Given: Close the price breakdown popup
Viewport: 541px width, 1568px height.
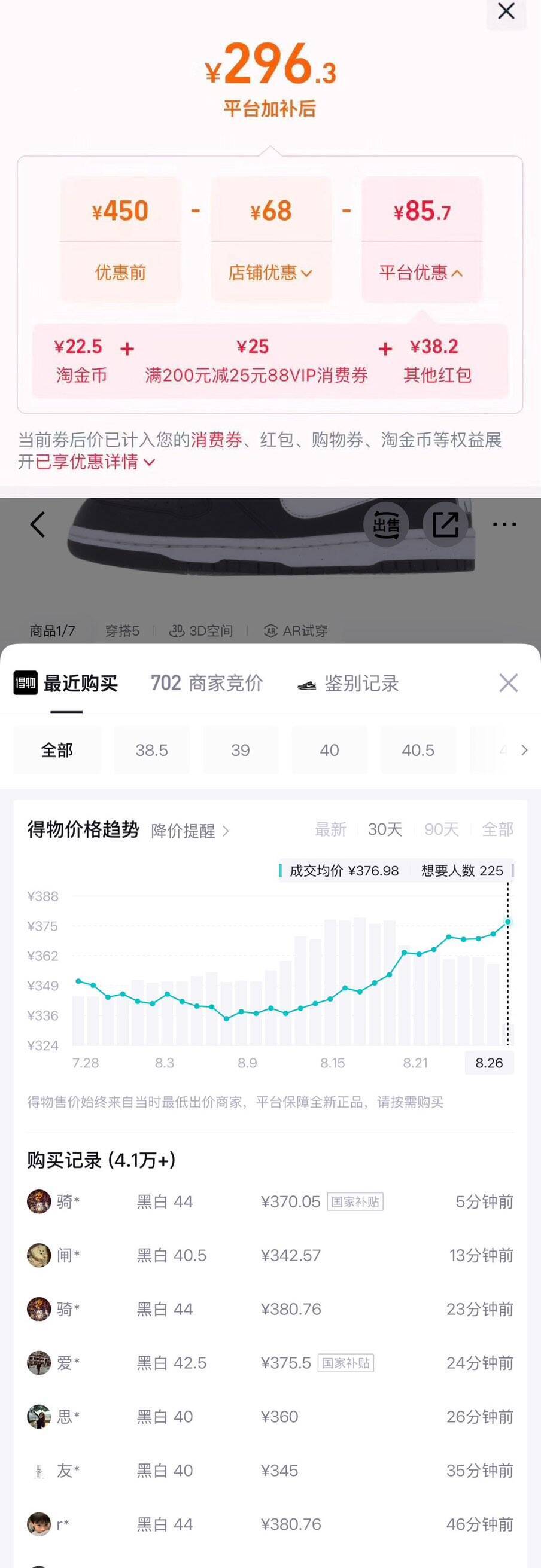Looking at the screenshot, I should point(506,11).
